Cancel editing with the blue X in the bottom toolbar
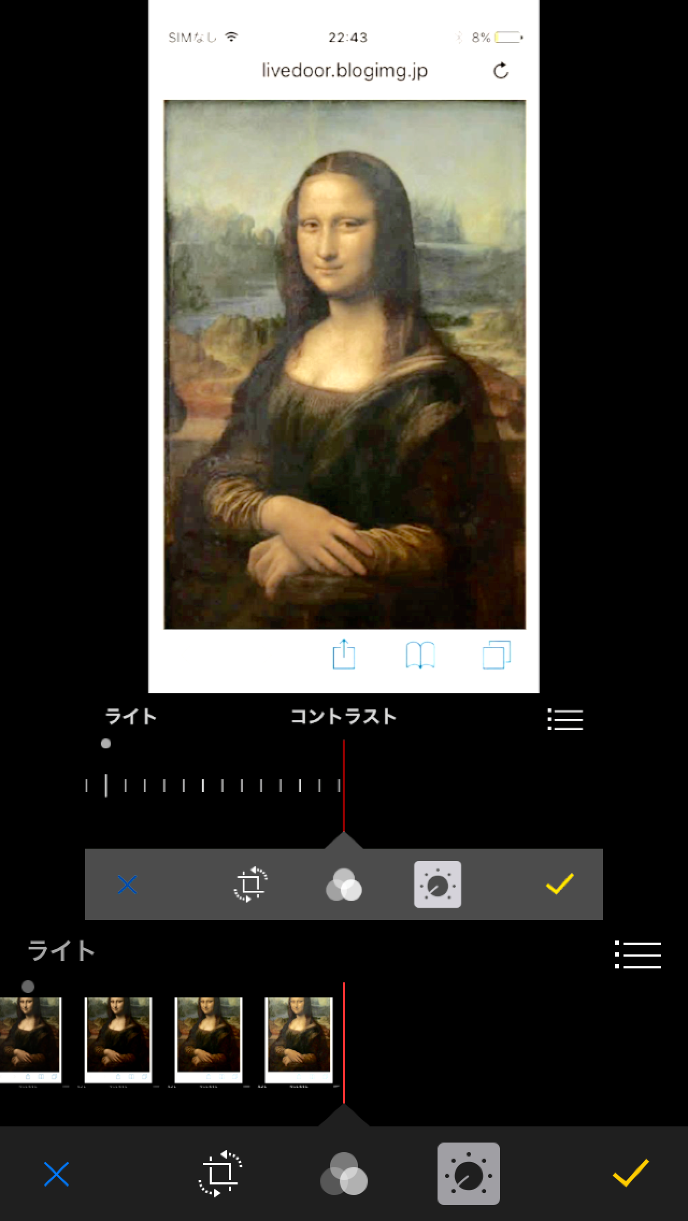Screen dimensions: 688x1221 [x=57, y=1174]
